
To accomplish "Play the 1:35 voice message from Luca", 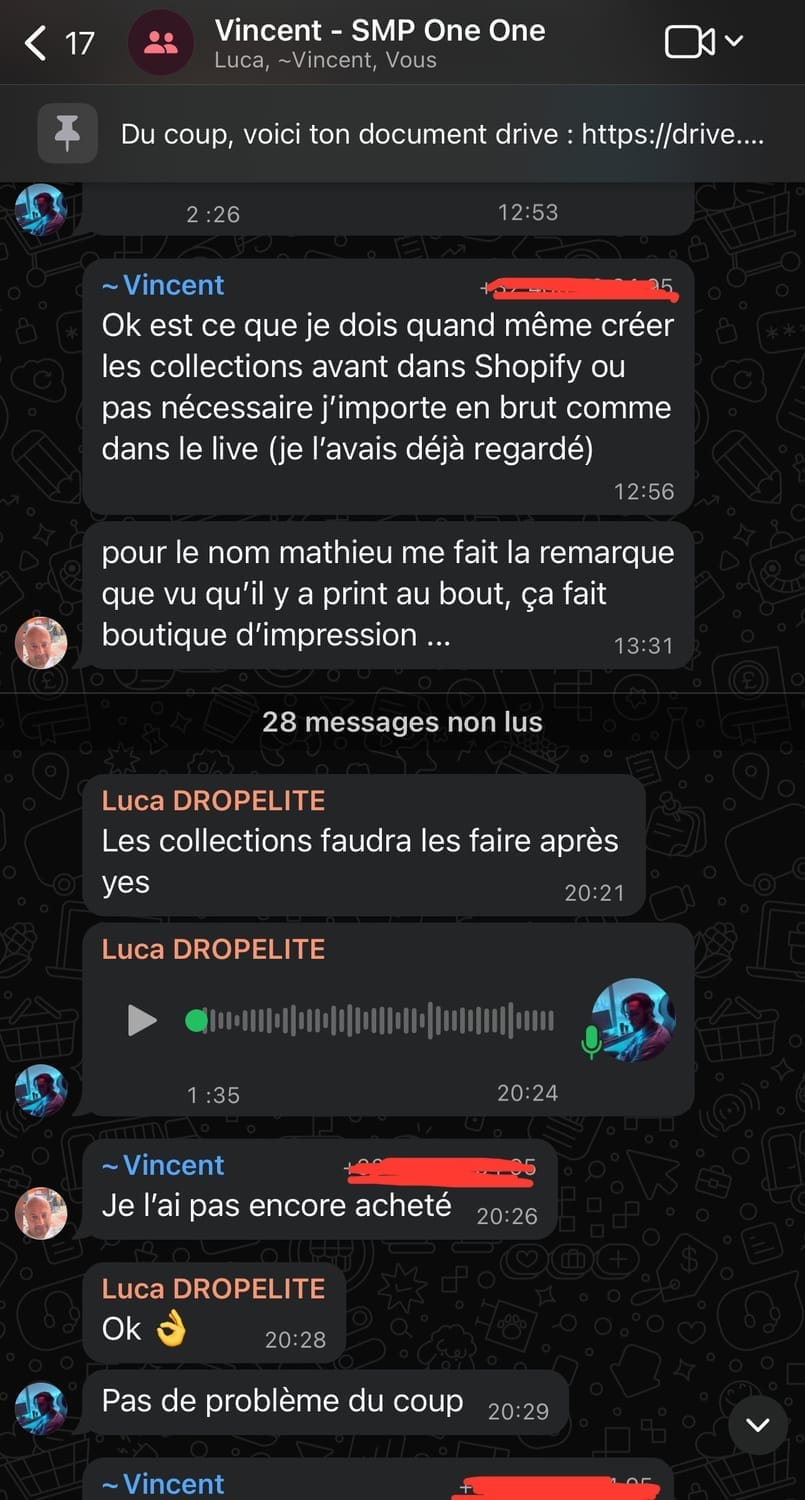I will (142, 1020).
